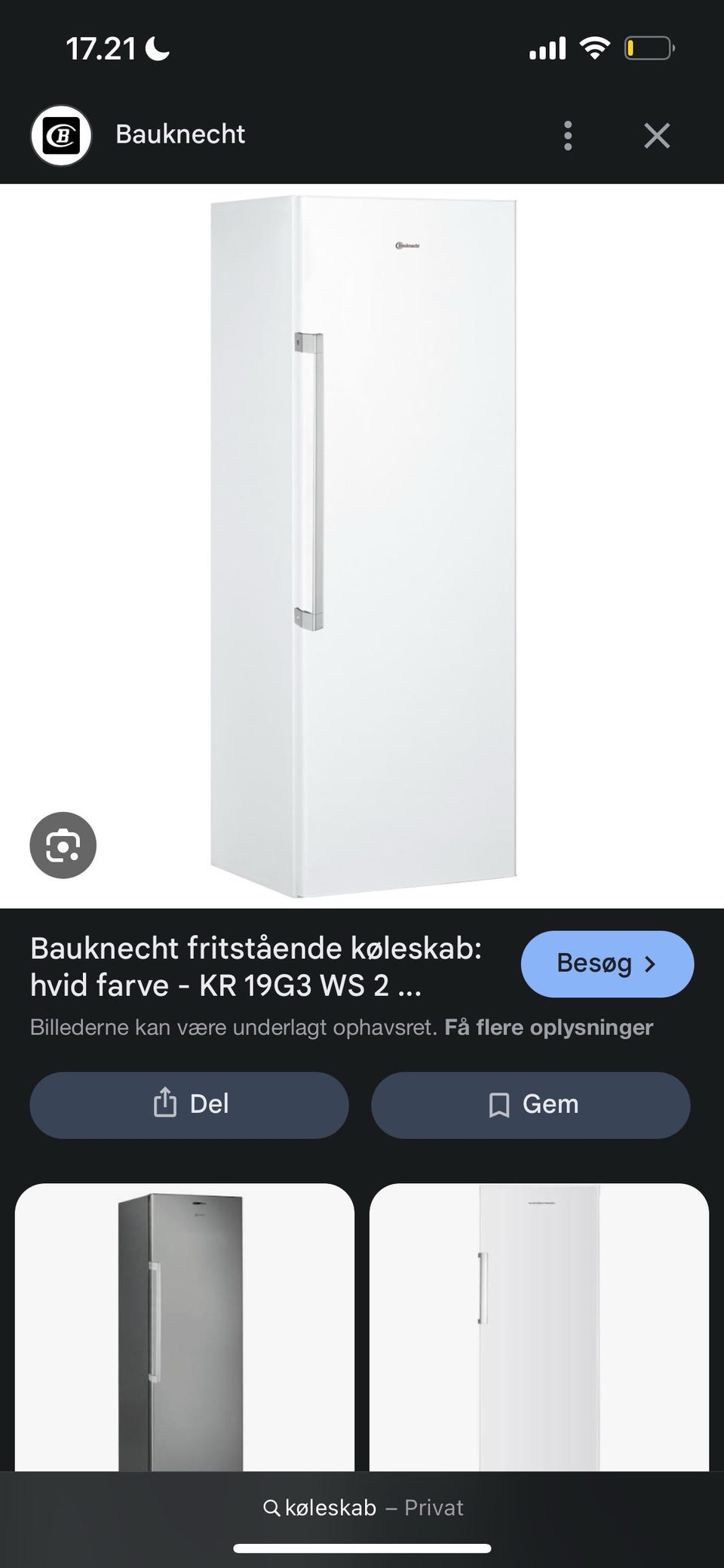This screenshot has height=1568, width=724.
Task: Open the three-dot overflow menu
Action: point(567,135)
